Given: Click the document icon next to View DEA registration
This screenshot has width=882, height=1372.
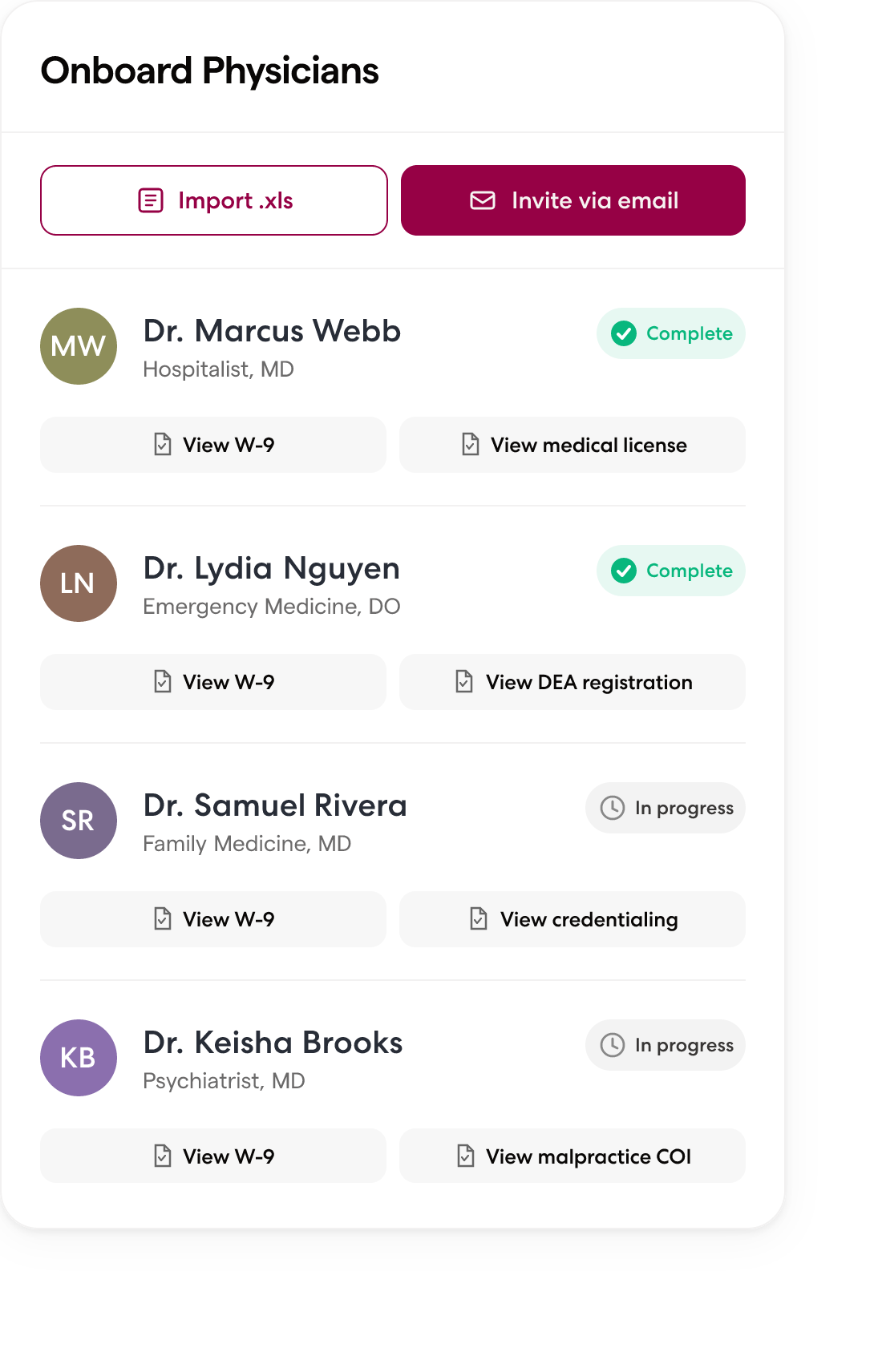Looking at the screenshot, I should click(463, 682).
